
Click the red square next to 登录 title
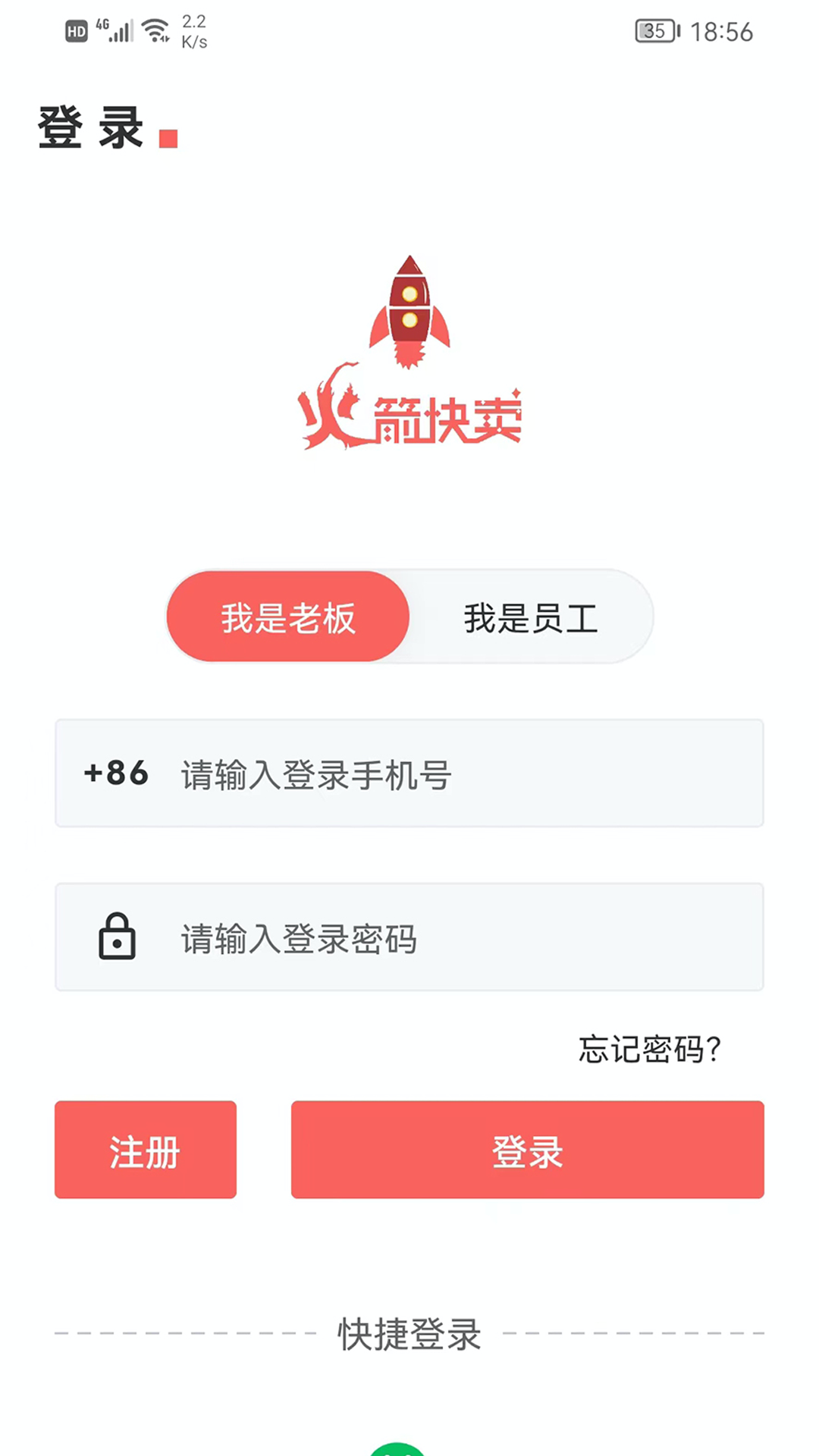[x=168, y=139]
